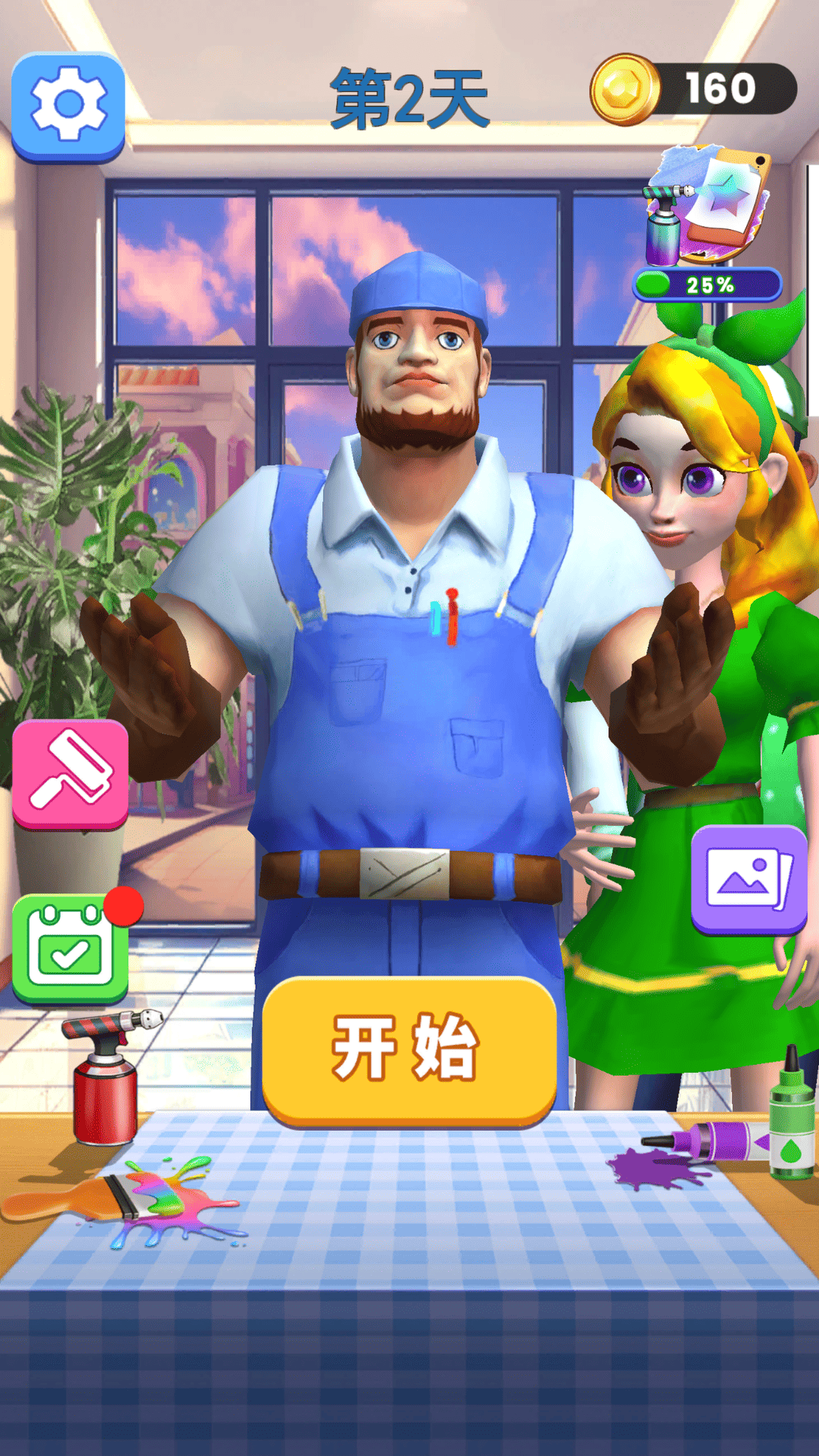This screenshot has height=1456, width=819.
Task: Open the purple photo gallery
Action: click(748, 880)
